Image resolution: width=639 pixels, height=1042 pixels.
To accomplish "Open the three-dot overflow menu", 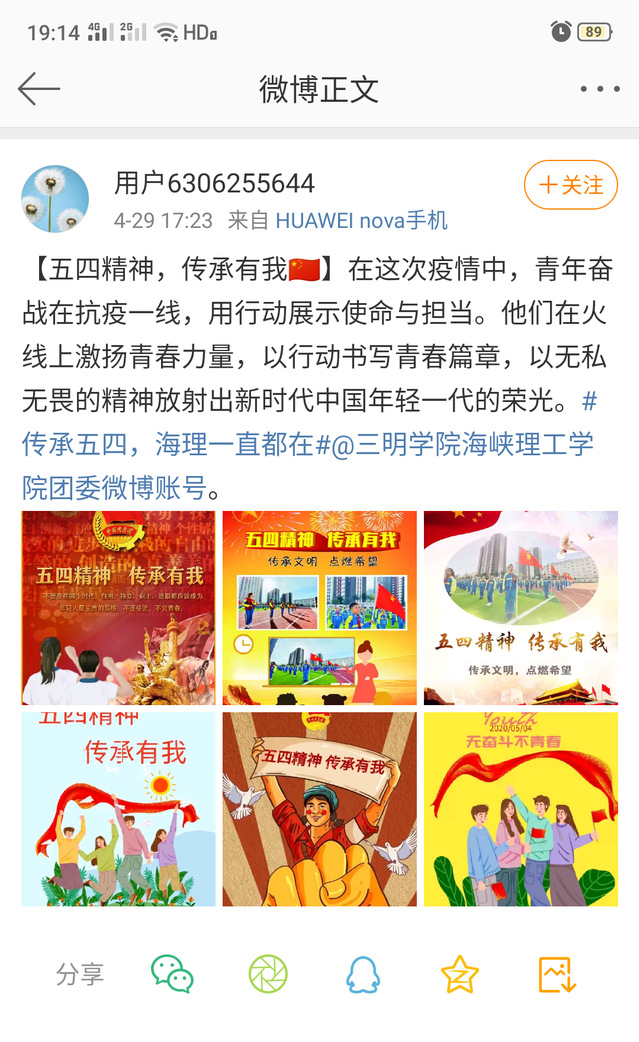I will click(x=599, y=89).
